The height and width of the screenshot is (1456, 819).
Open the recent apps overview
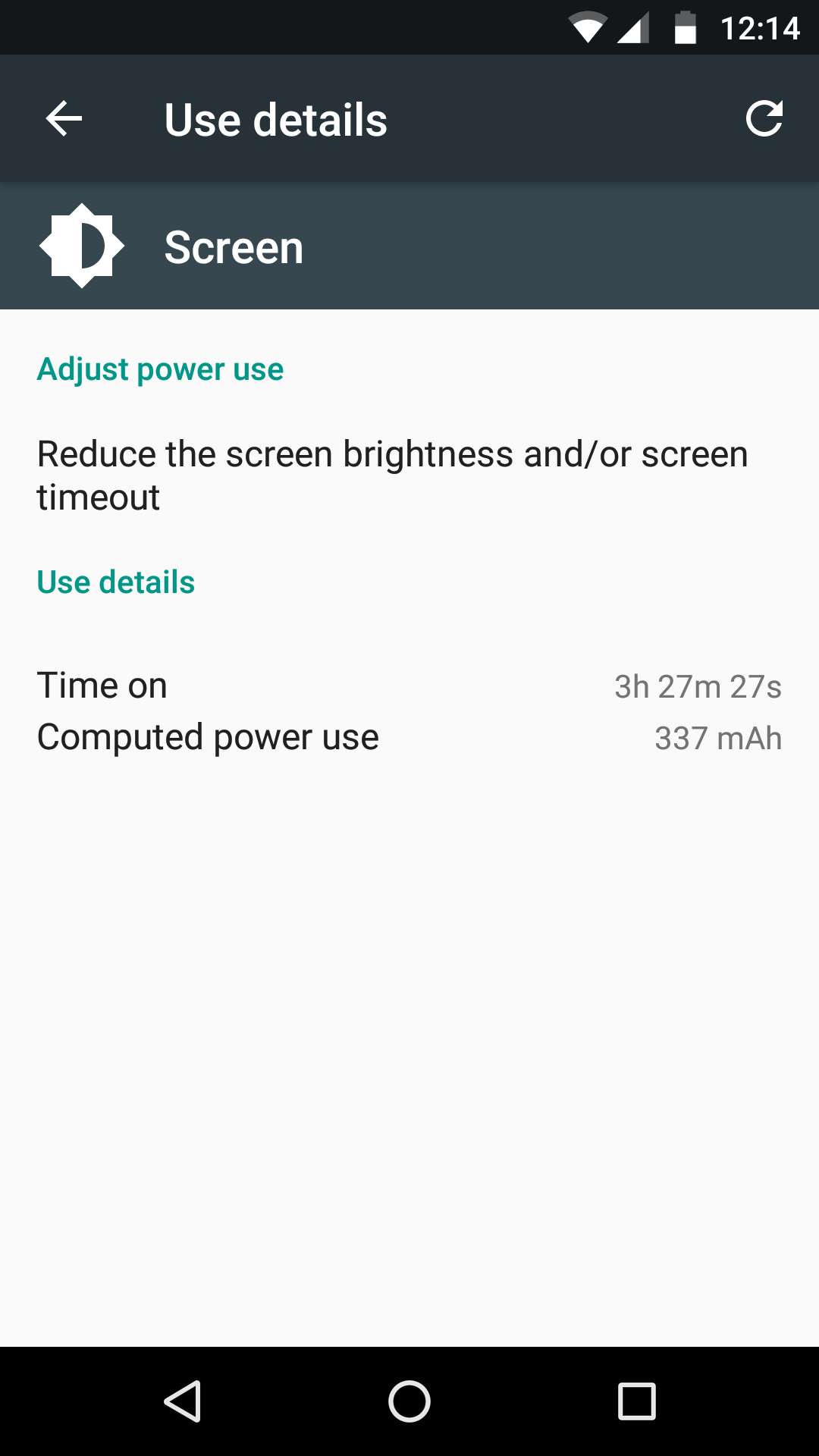636,1401
